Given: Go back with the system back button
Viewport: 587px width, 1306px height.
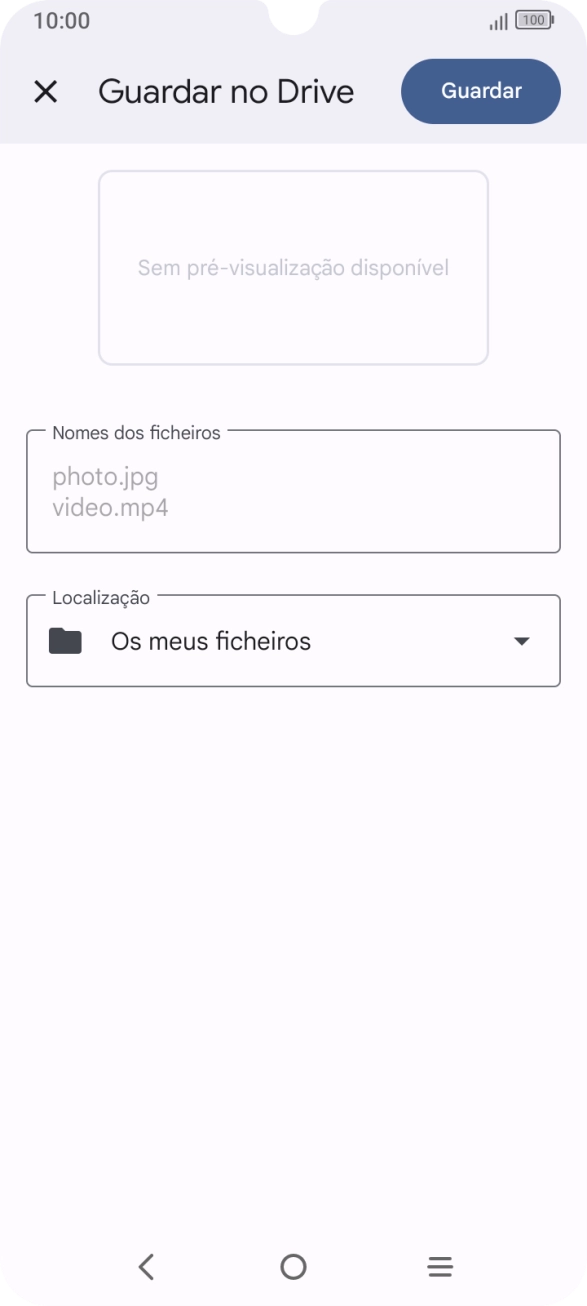Looking at the screenshot, I should pyautogui.click(x=146, y=1267).
